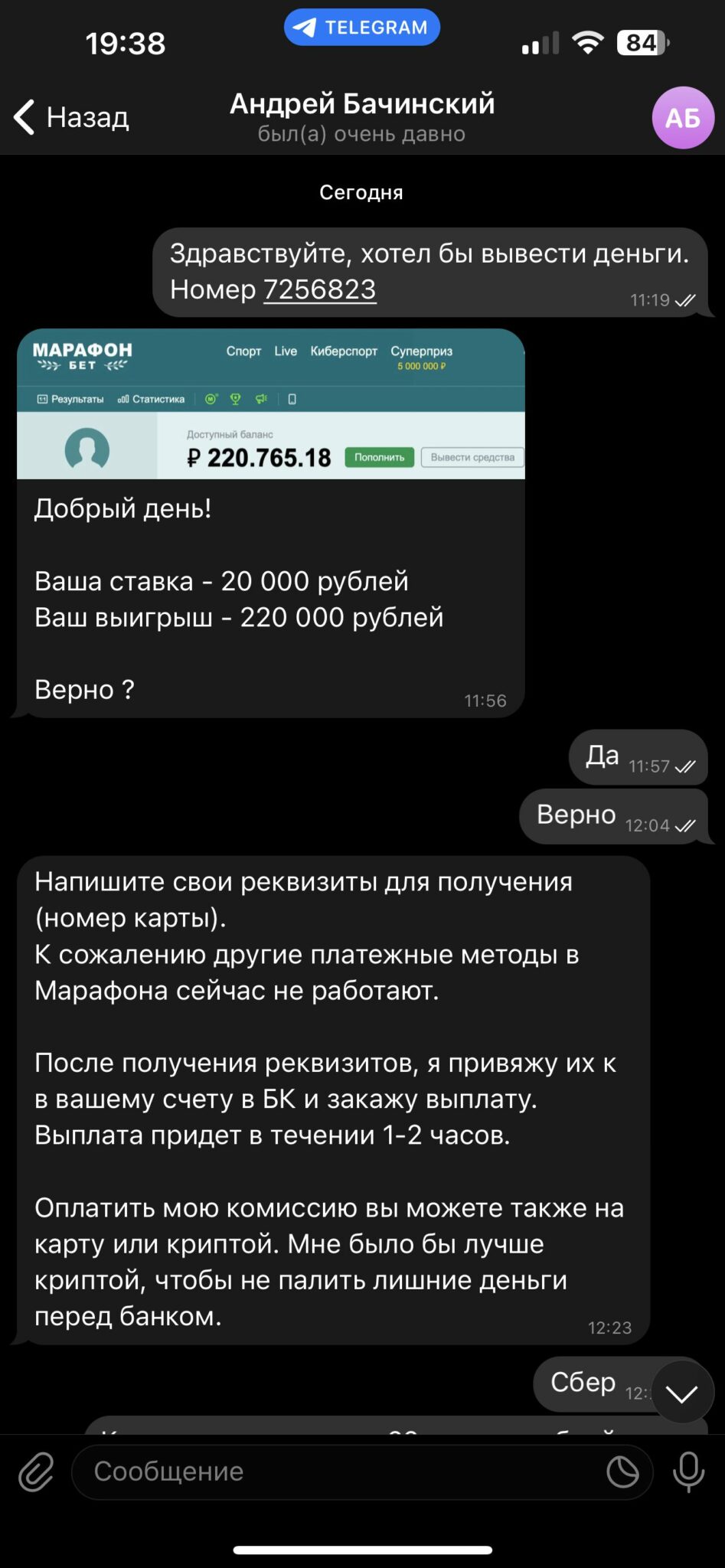The width and height of the screenshot is (725, 1568).
Task: Open the АБ profile avatar
Action: click(x=683, y=118)
